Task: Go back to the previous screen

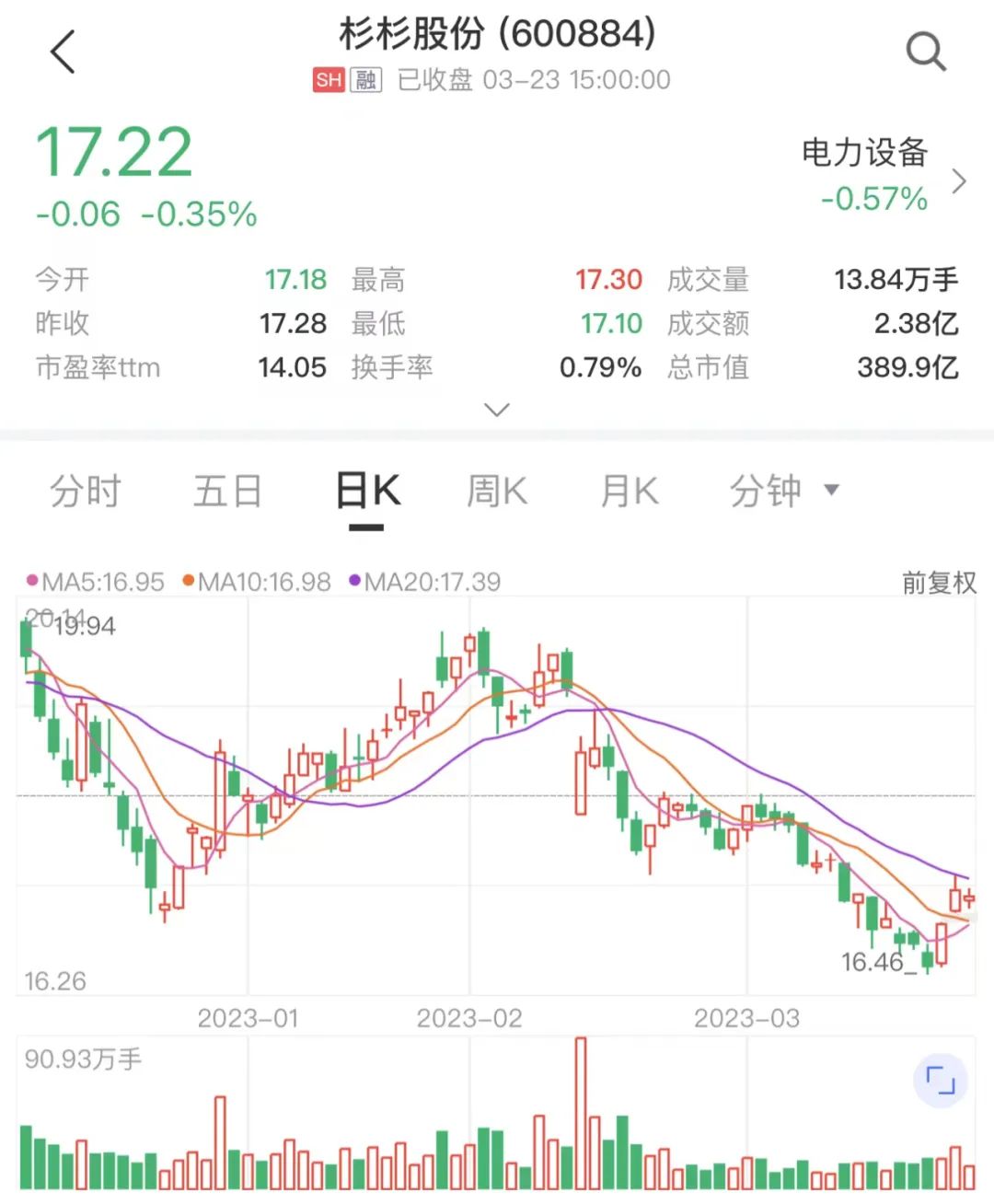Action: coord(63,52)
